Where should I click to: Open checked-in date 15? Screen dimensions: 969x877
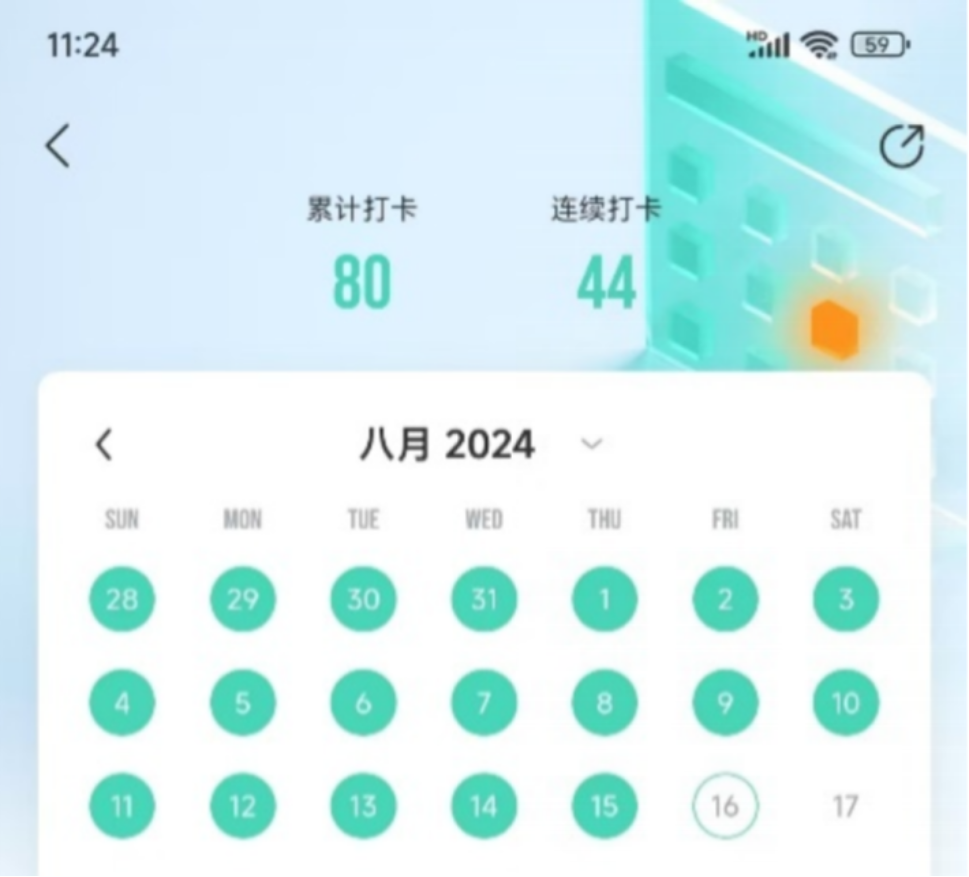pyautogui.click(x=604, y=806)
